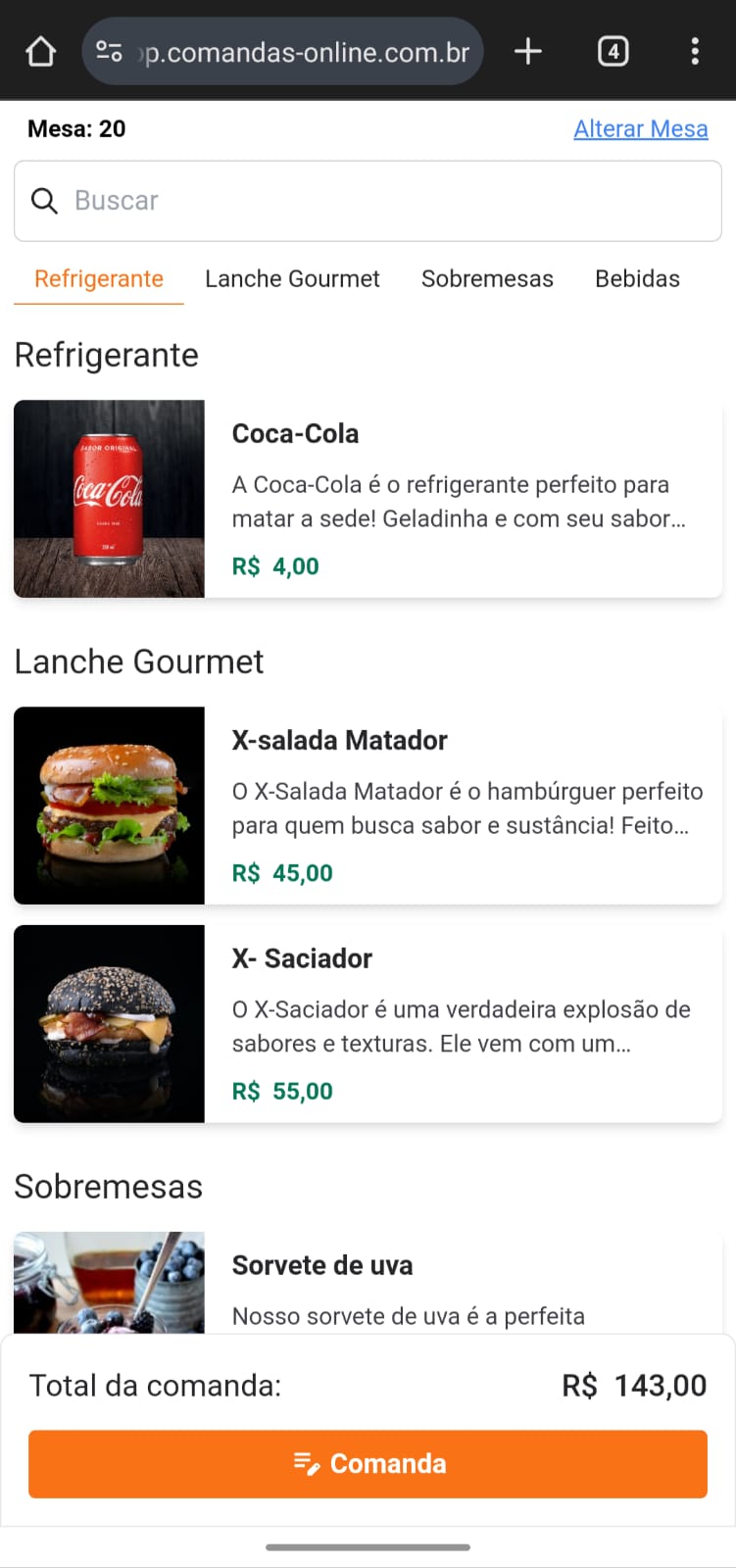Tap the Chrome home icon

39,51
